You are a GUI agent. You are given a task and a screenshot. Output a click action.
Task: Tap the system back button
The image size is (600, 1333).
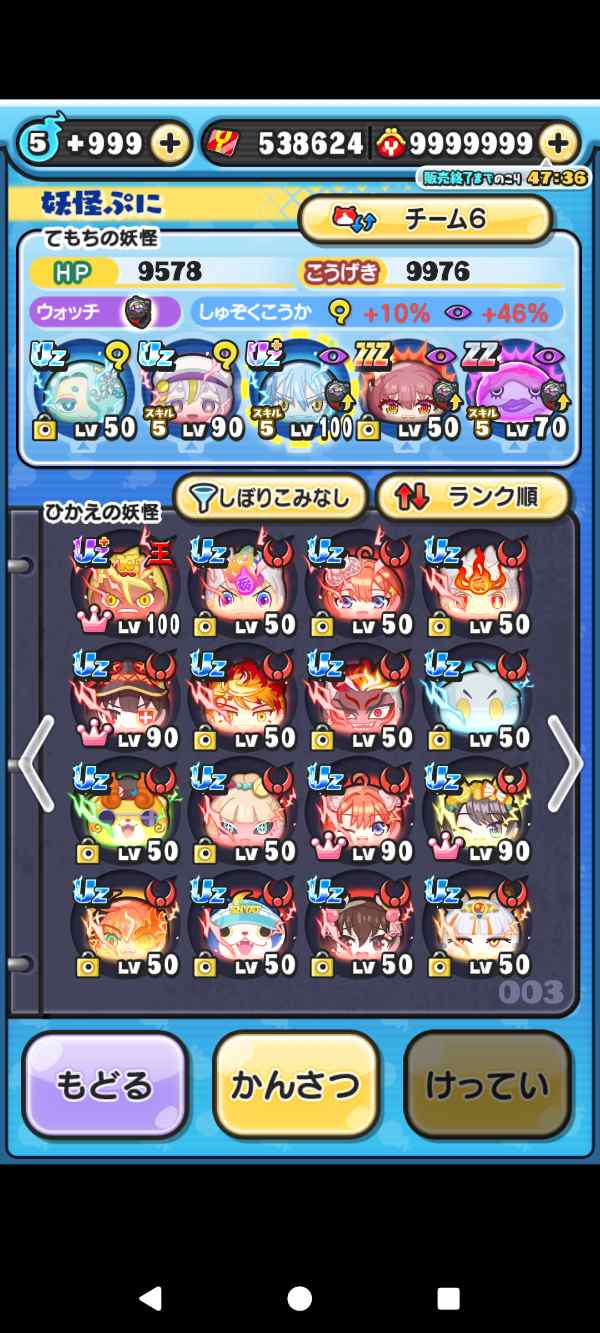(x=150, y=1297)
